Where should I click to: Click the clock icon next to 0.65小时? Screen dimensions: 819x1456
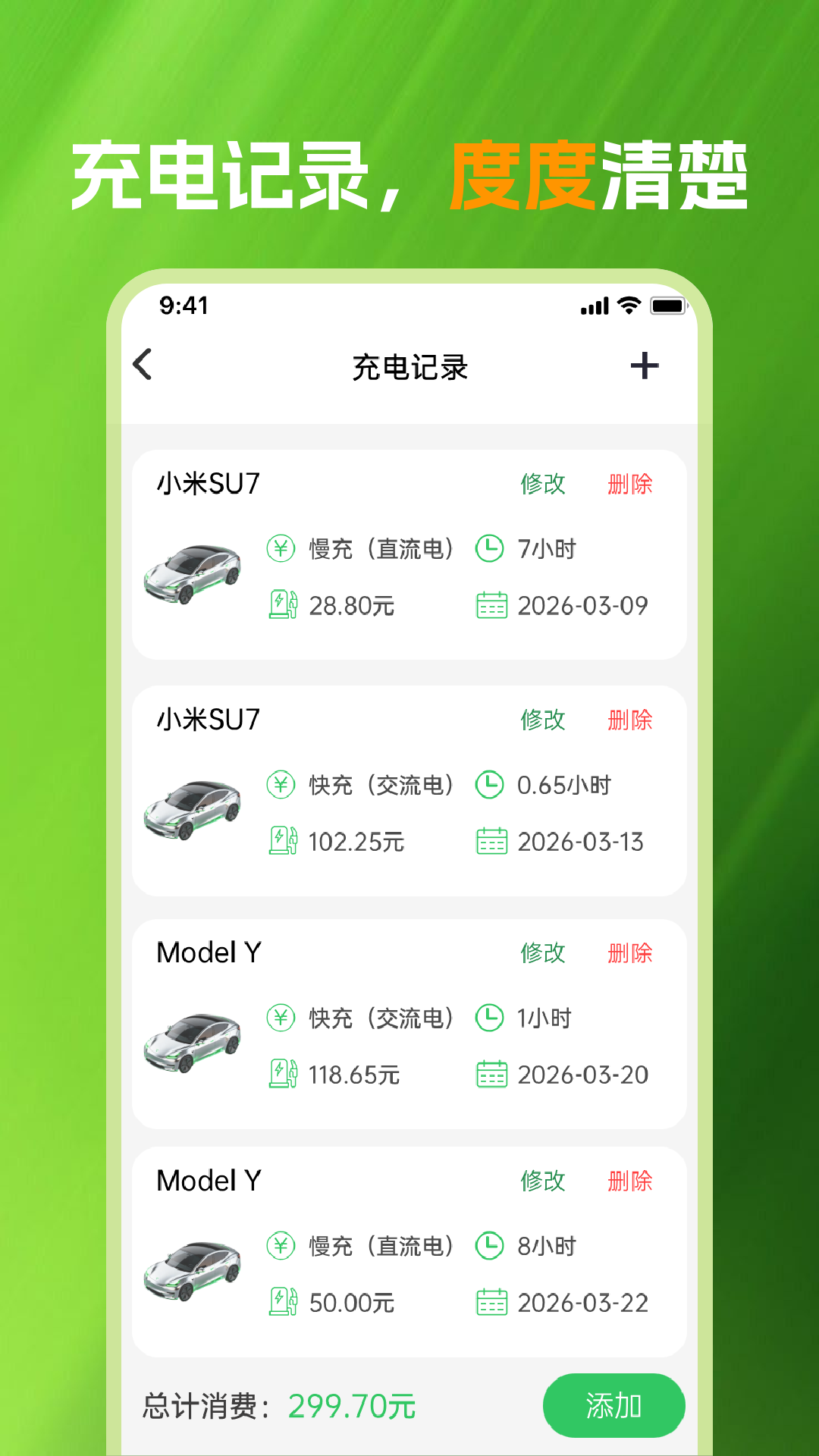489,785
